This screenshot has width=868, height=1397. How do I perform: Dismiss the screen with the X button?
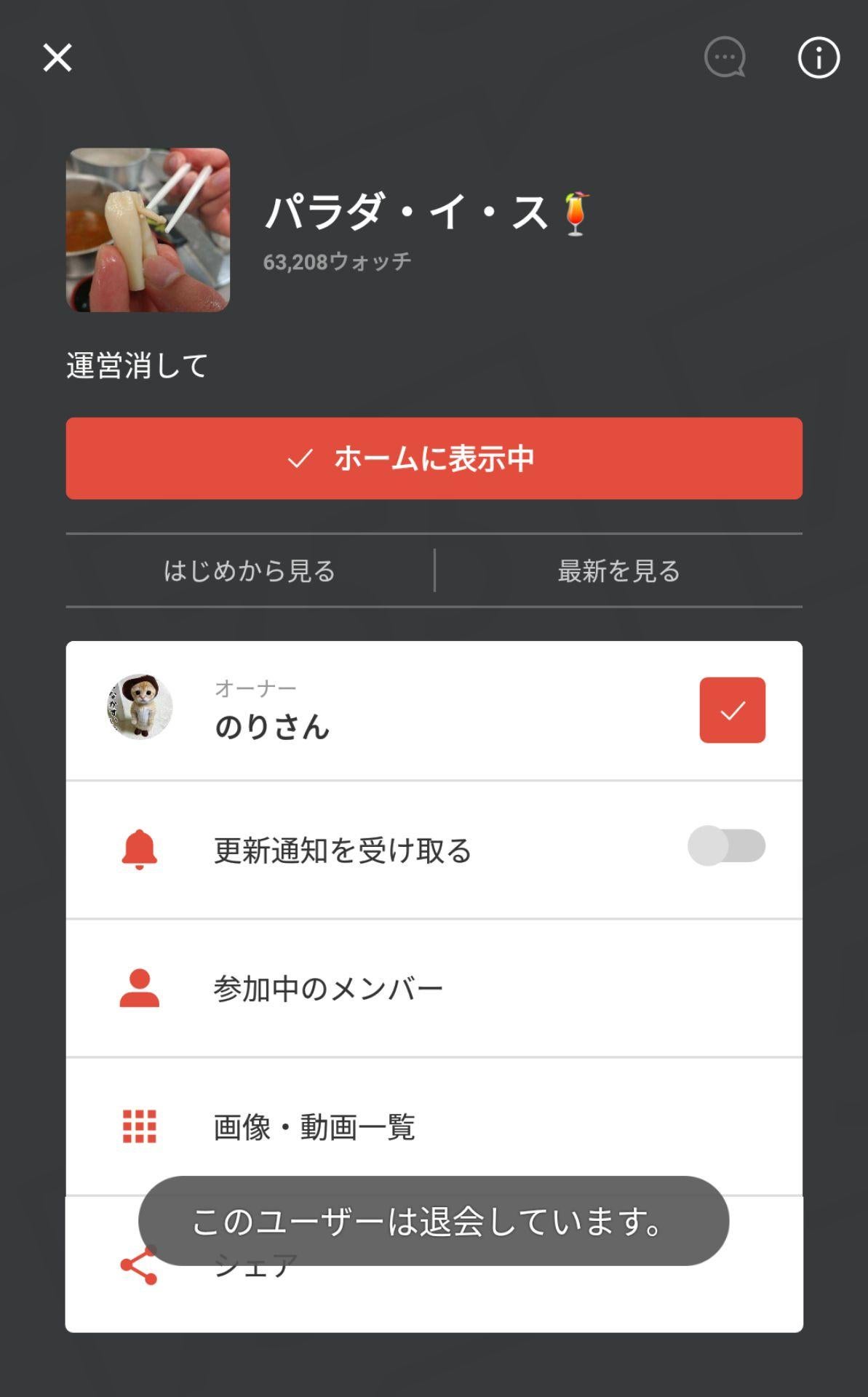pyautogui.click(x=56, y=58)
